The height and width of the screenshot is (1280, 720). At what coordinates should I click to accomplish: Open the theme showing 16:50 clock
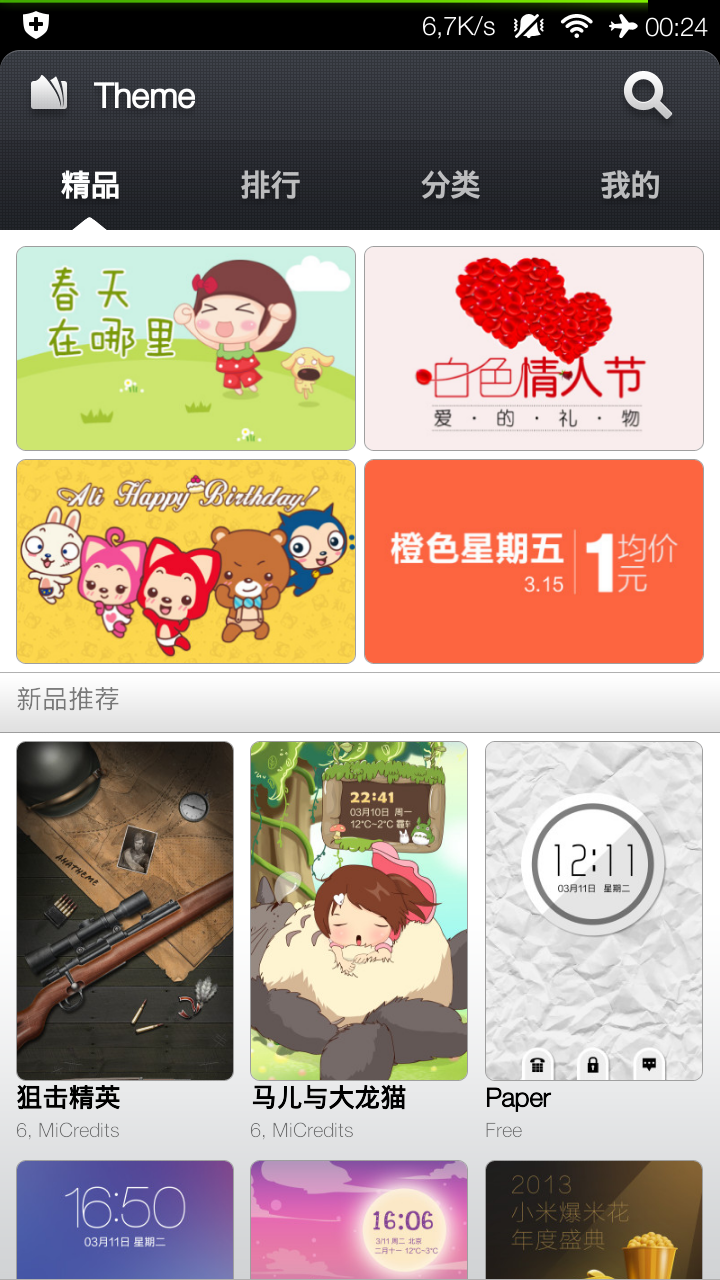[x=125, y=1220]
